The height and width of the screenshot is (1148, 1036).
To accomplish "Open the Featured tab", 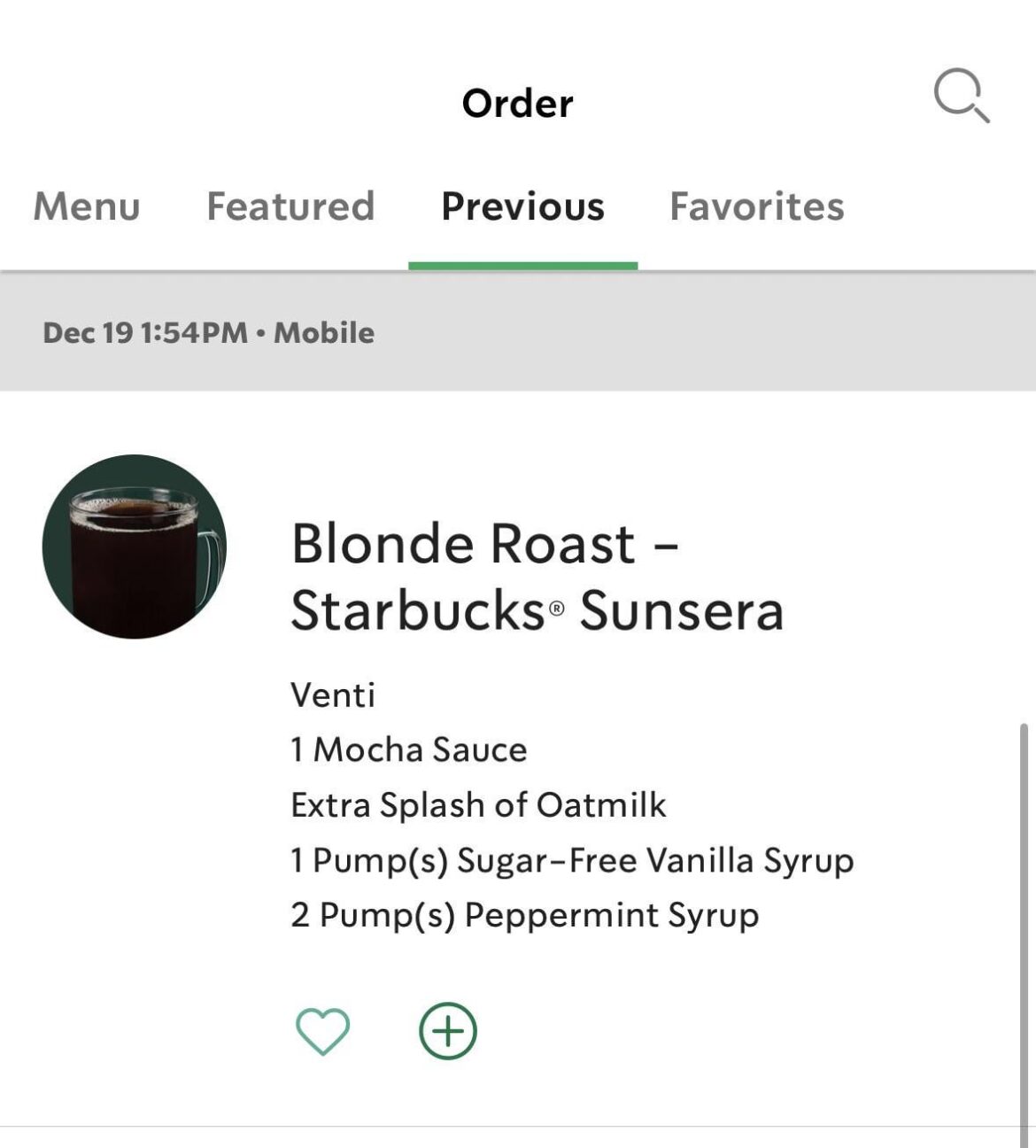I will click(290, 206).
